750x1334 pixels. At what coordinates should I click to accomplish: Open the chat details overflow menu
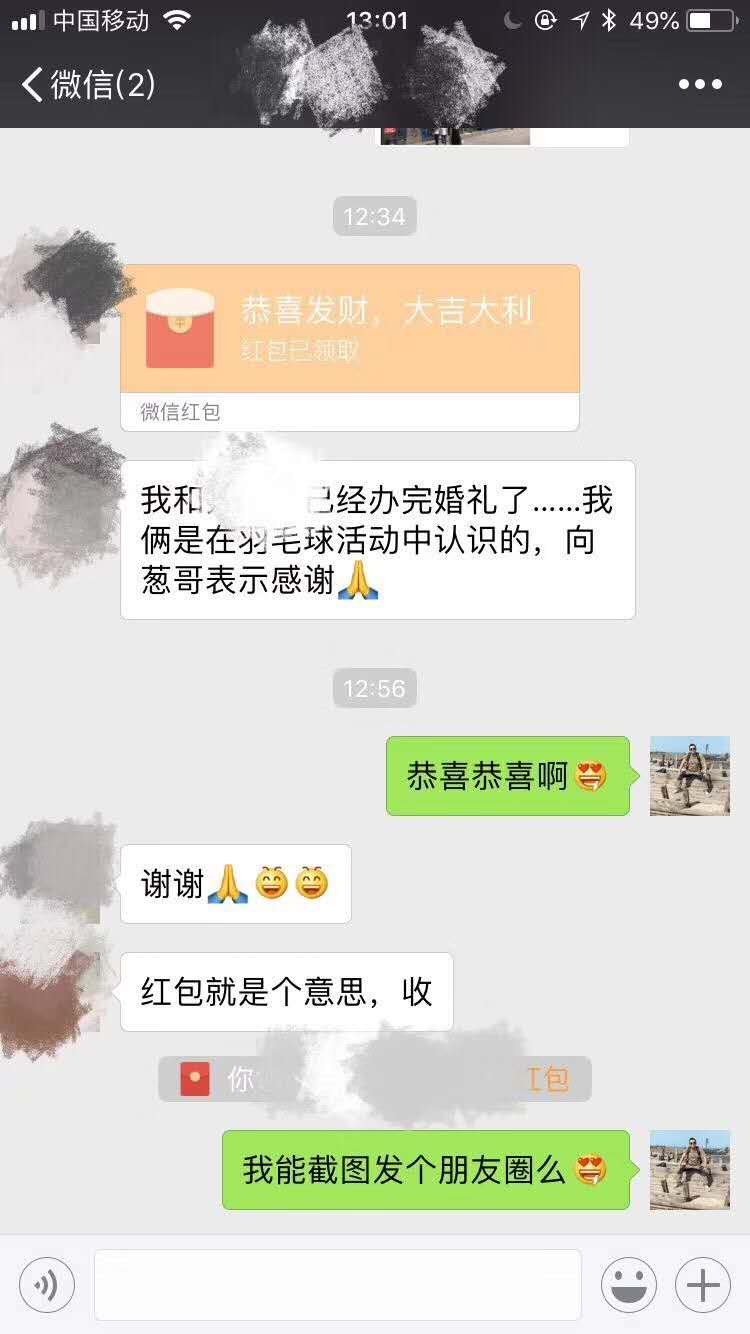(699, 84)
